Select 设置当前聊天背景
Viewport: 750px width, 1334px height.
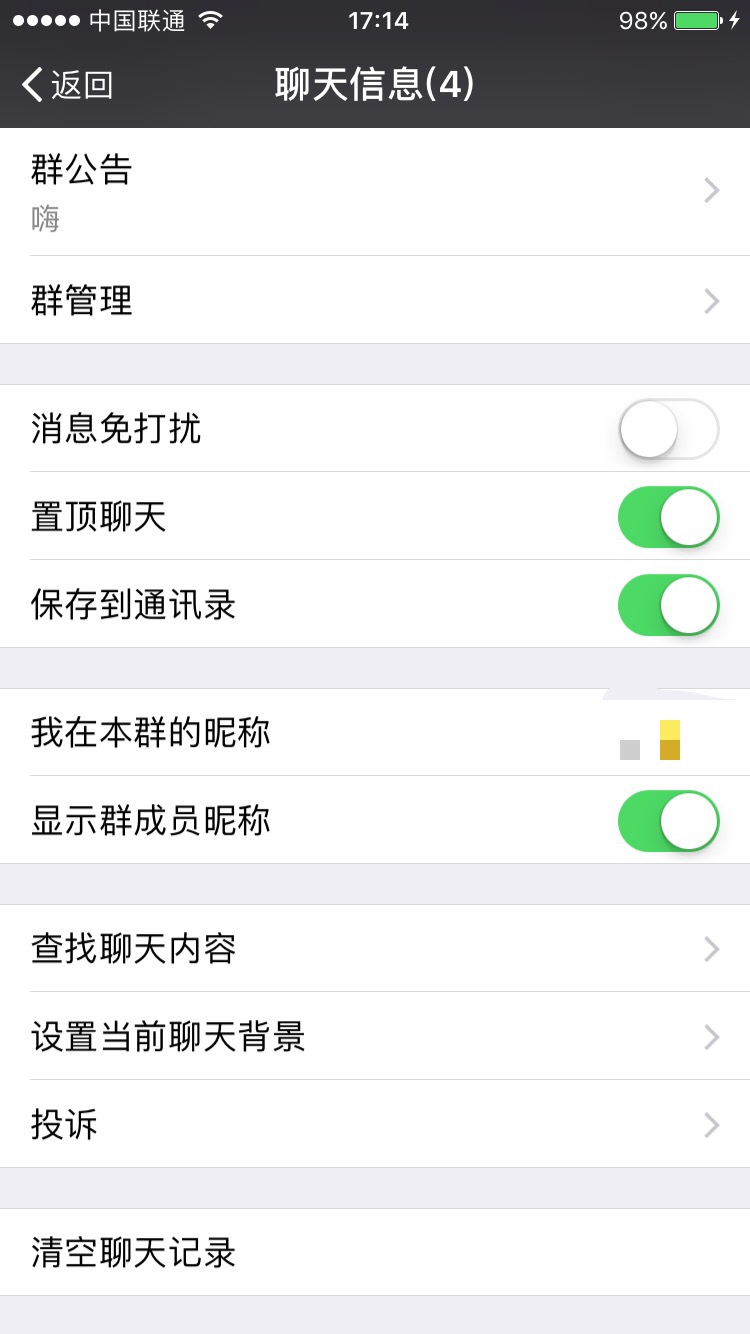[375, 1036]
